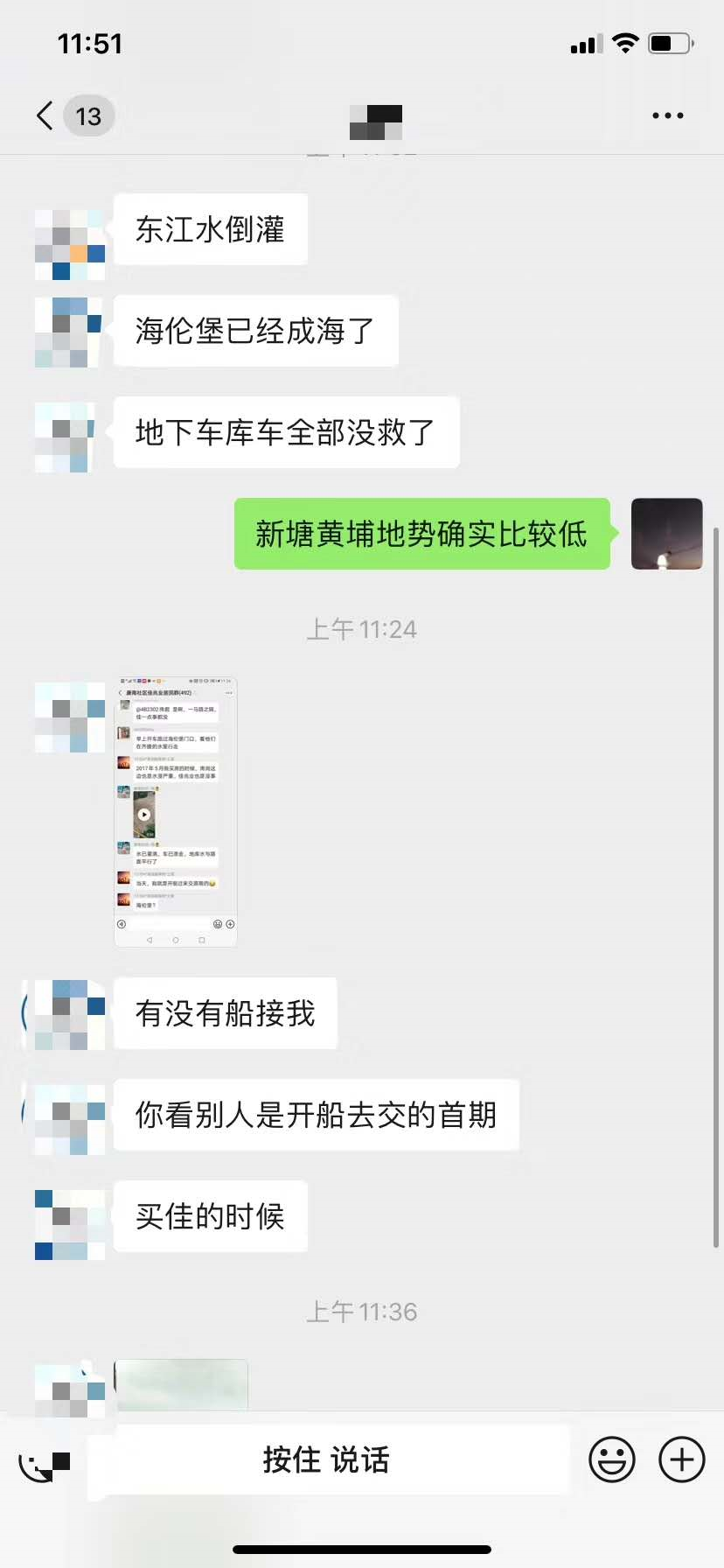This screenshot has width=724, height=1568.
Task: Open my own avatar profile
Action: (666, 534)
